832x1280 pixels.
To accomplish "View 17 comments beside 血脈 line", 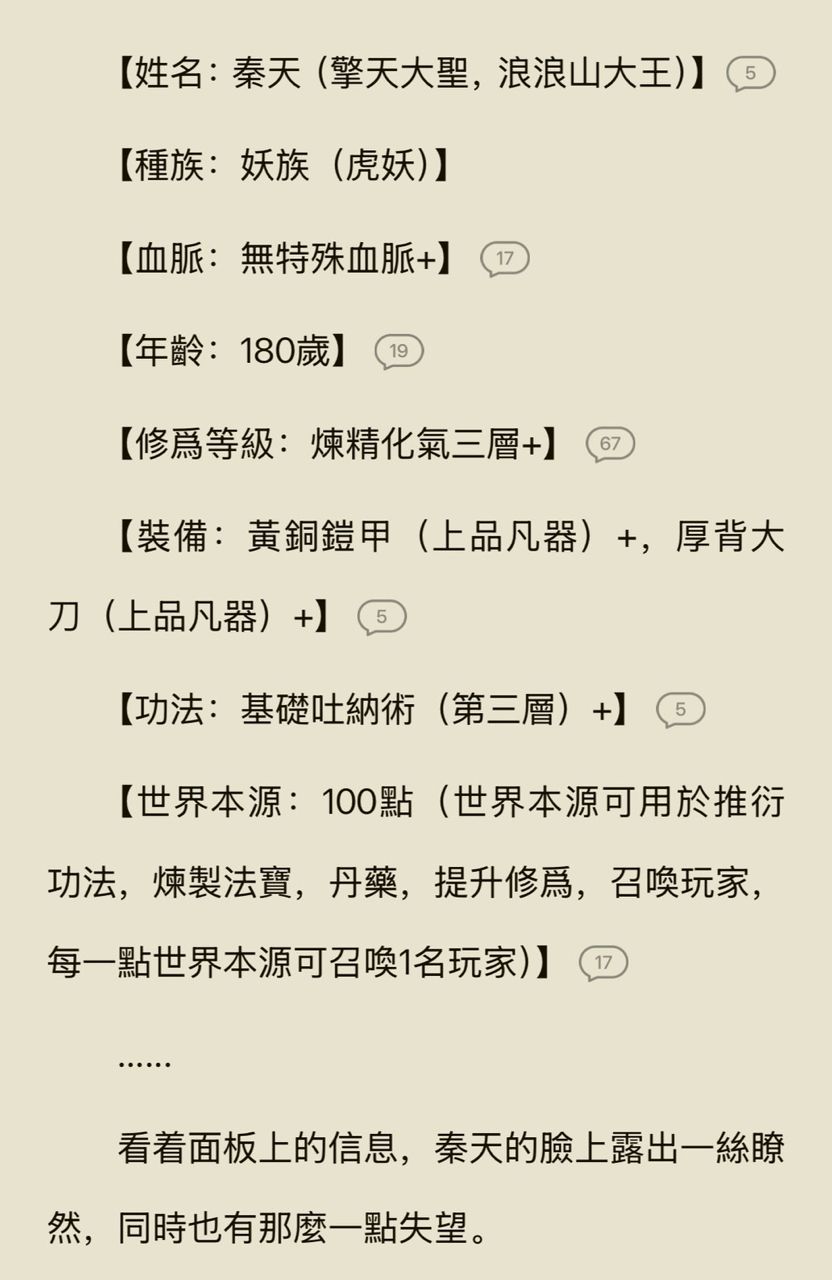I will pyautogui.click(x=505, y=259).
